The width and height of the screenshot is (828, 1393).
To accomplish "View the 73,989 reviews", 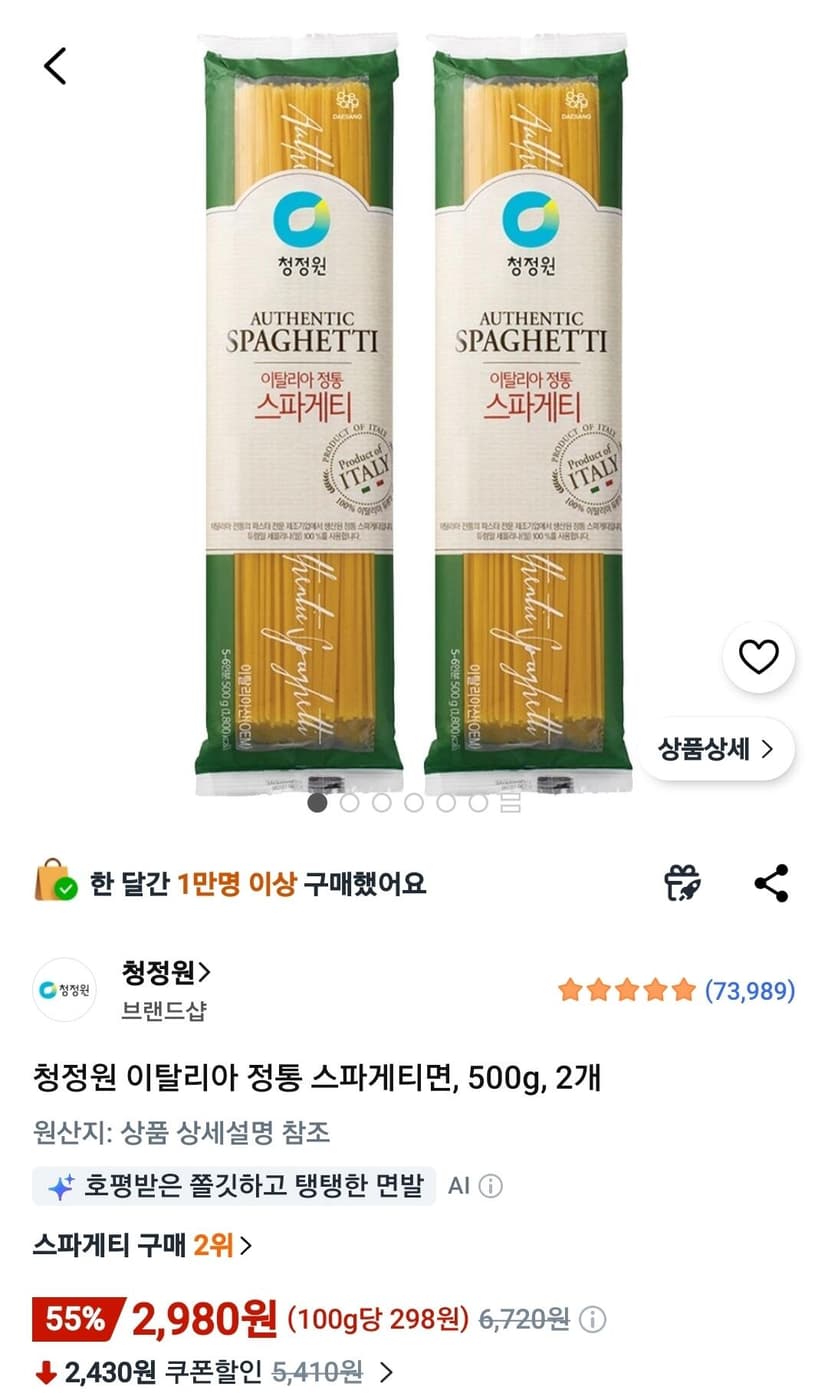I will [x=676, y=991].
